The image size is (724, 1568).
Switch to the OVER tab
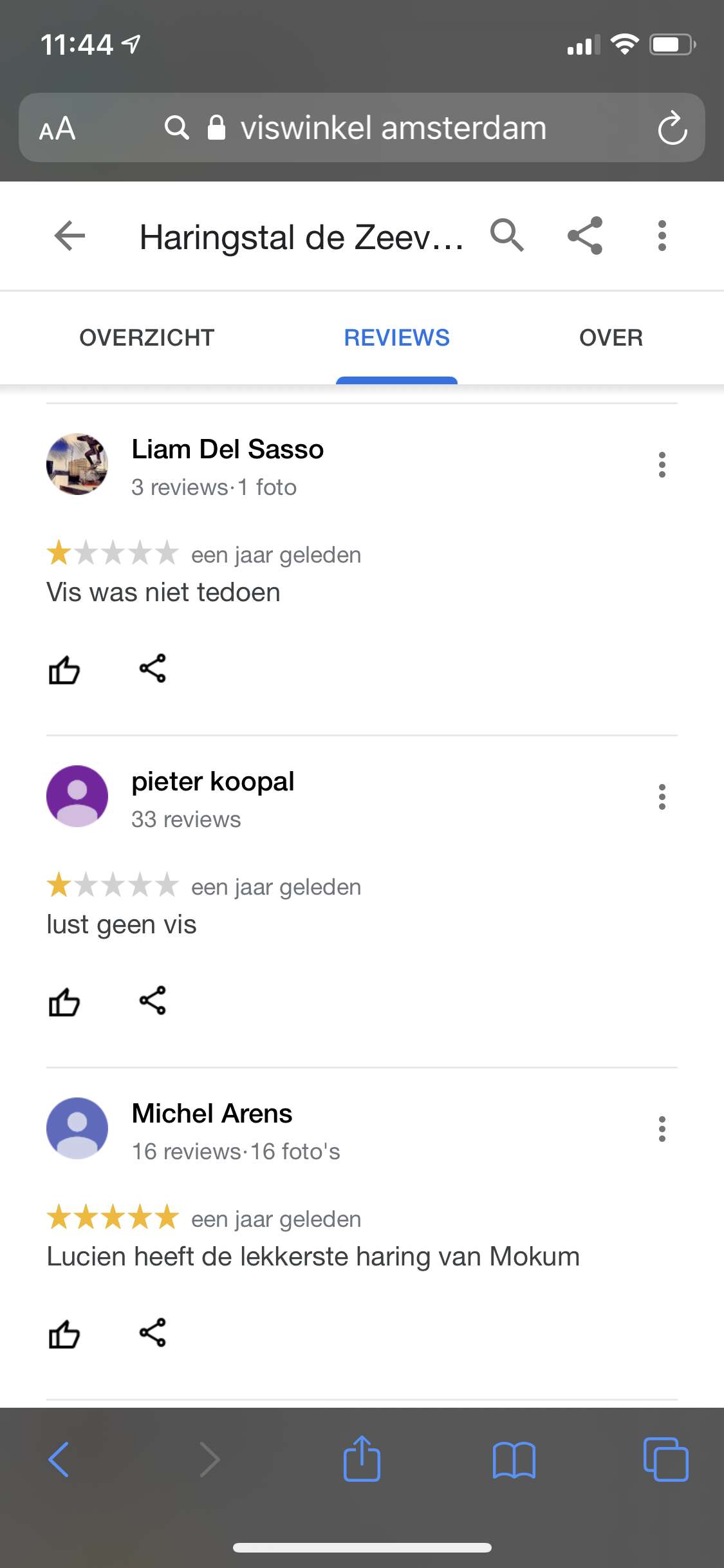tap(611, 338)
